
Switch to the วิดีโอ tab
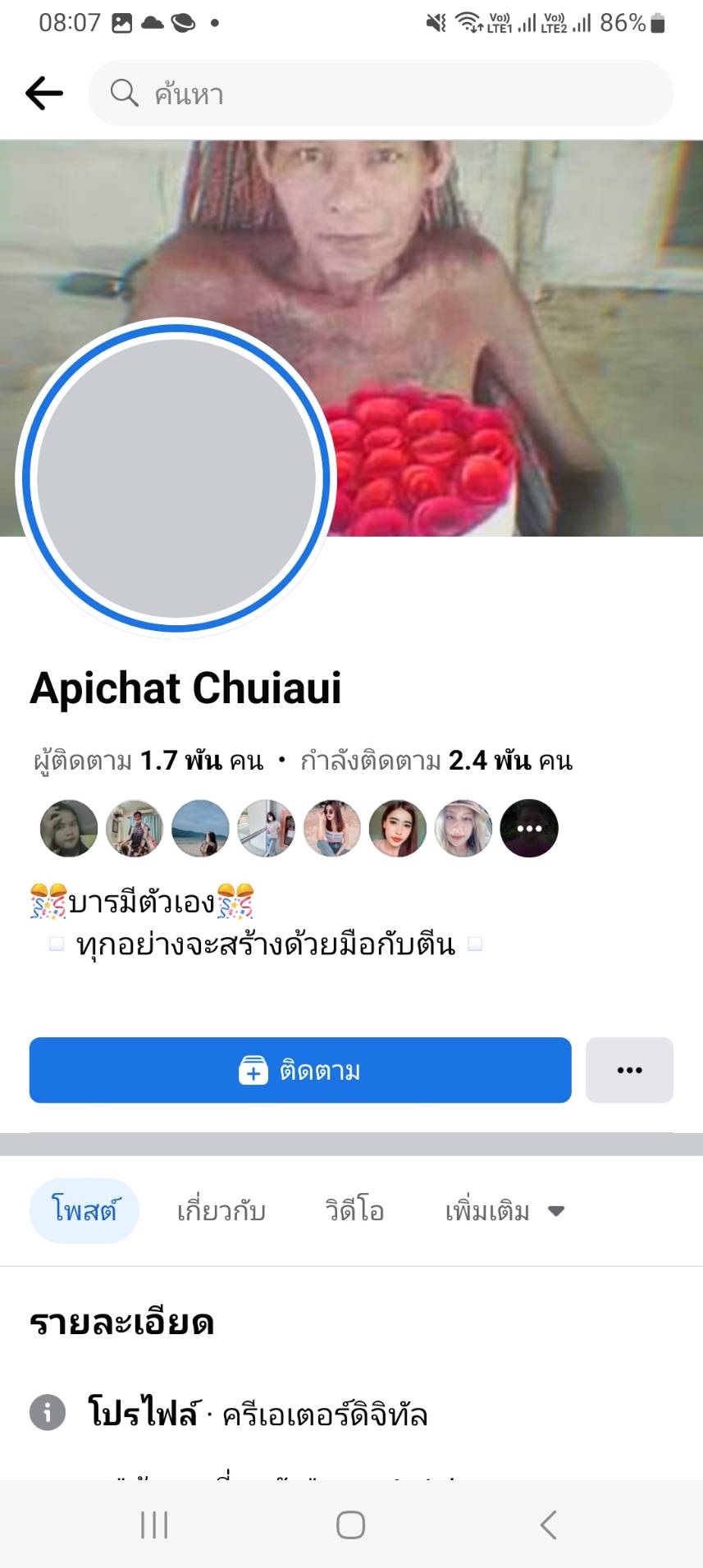point(354,1210)
